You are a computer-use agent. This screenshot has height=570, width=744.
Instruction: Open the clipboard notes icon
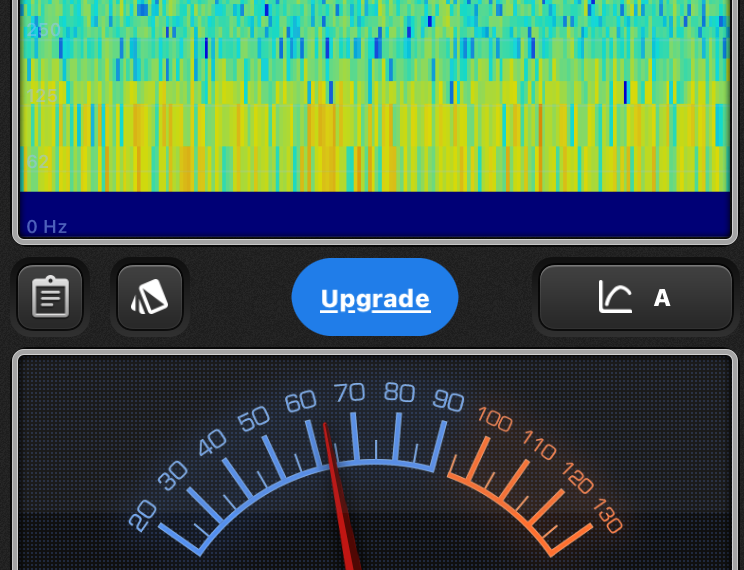click(x=50, y=297)
